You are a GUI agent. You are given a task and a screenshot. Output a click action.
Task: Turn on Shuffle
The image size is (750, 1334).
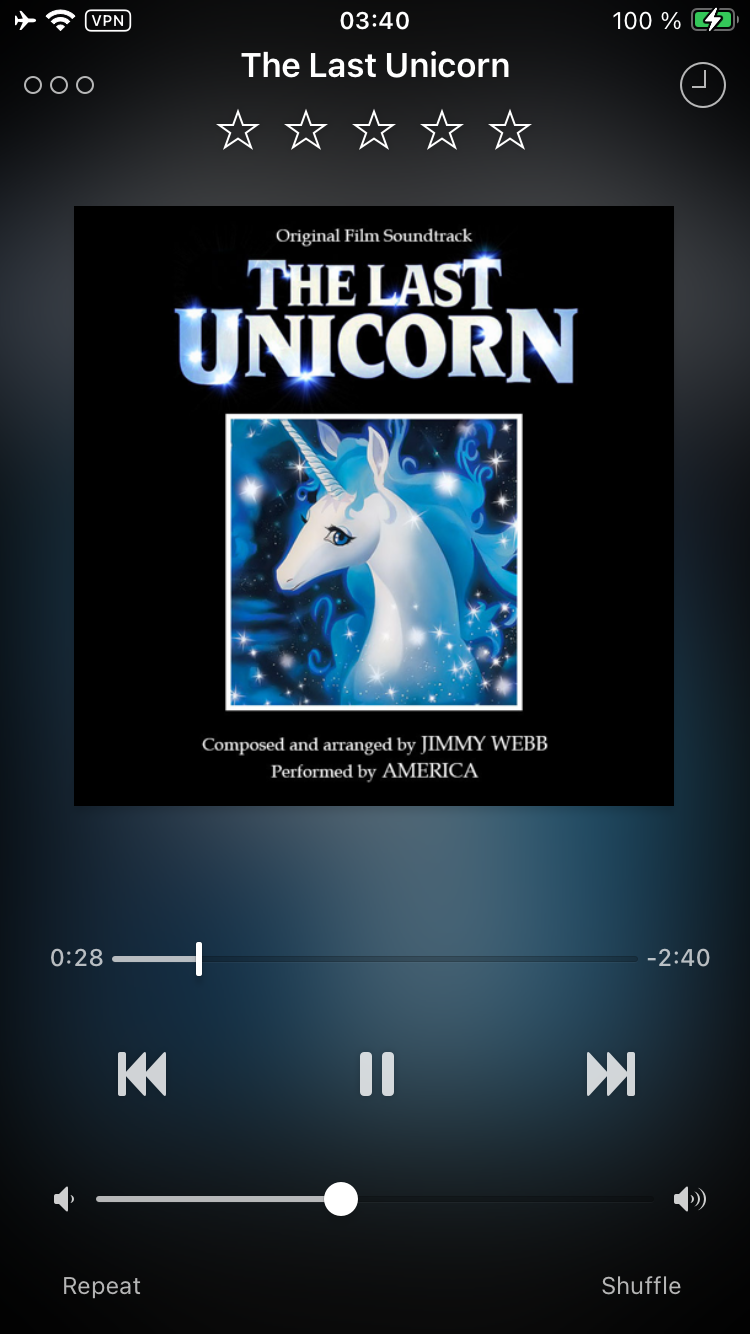click(x=641, y=1286)
